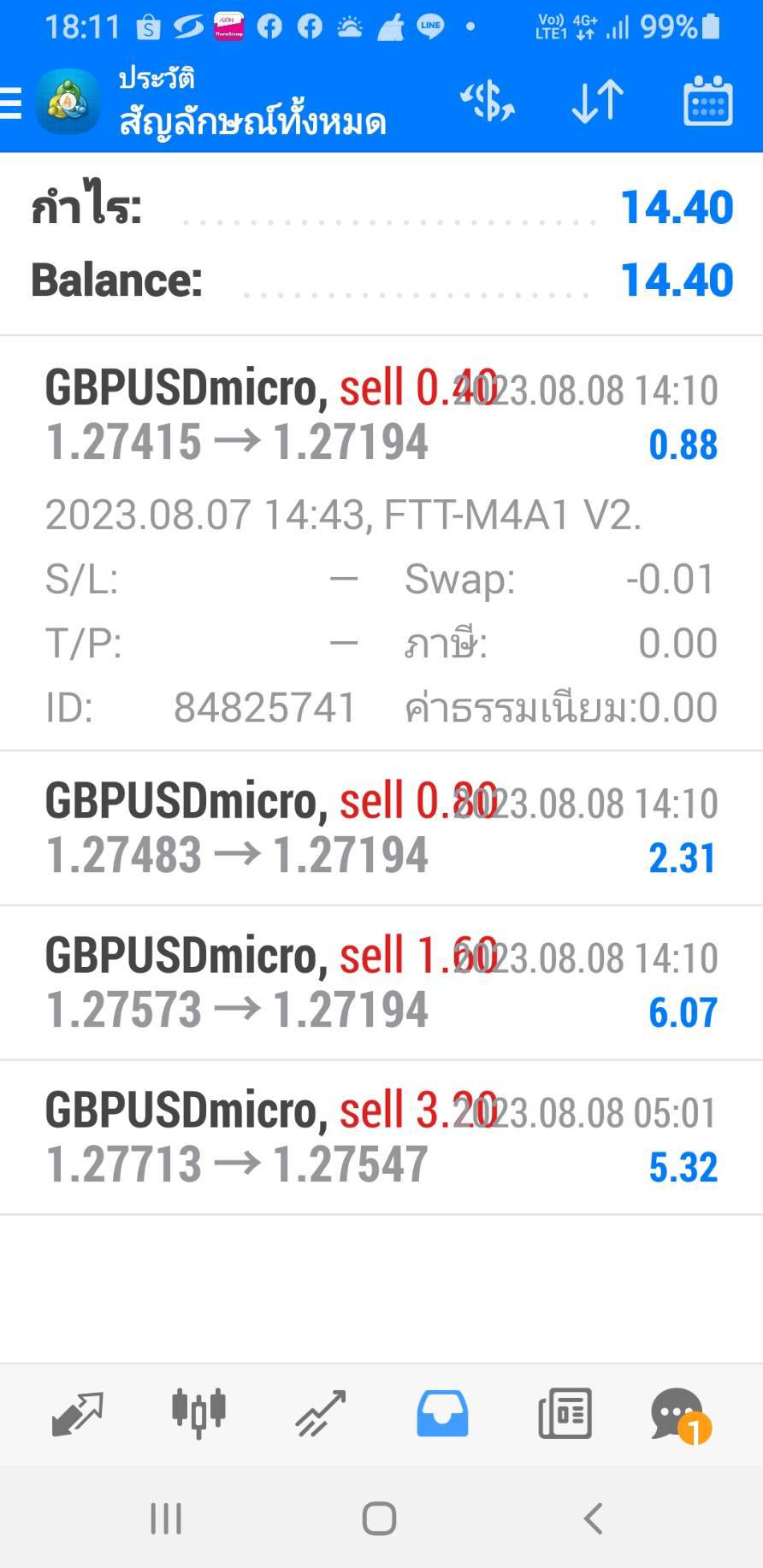Open the calendar date range picker
This screenshot has width=763, height=1568.
[707, 102]
